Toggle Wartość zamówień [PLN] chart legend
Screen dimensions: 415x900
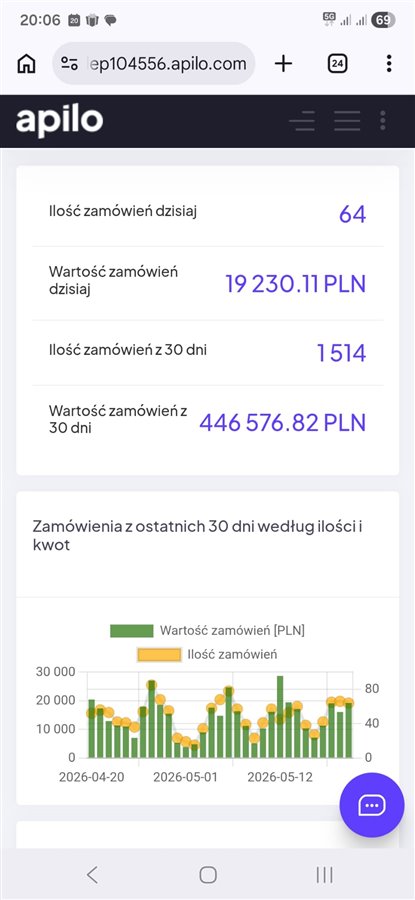click(x=207, y=631)
